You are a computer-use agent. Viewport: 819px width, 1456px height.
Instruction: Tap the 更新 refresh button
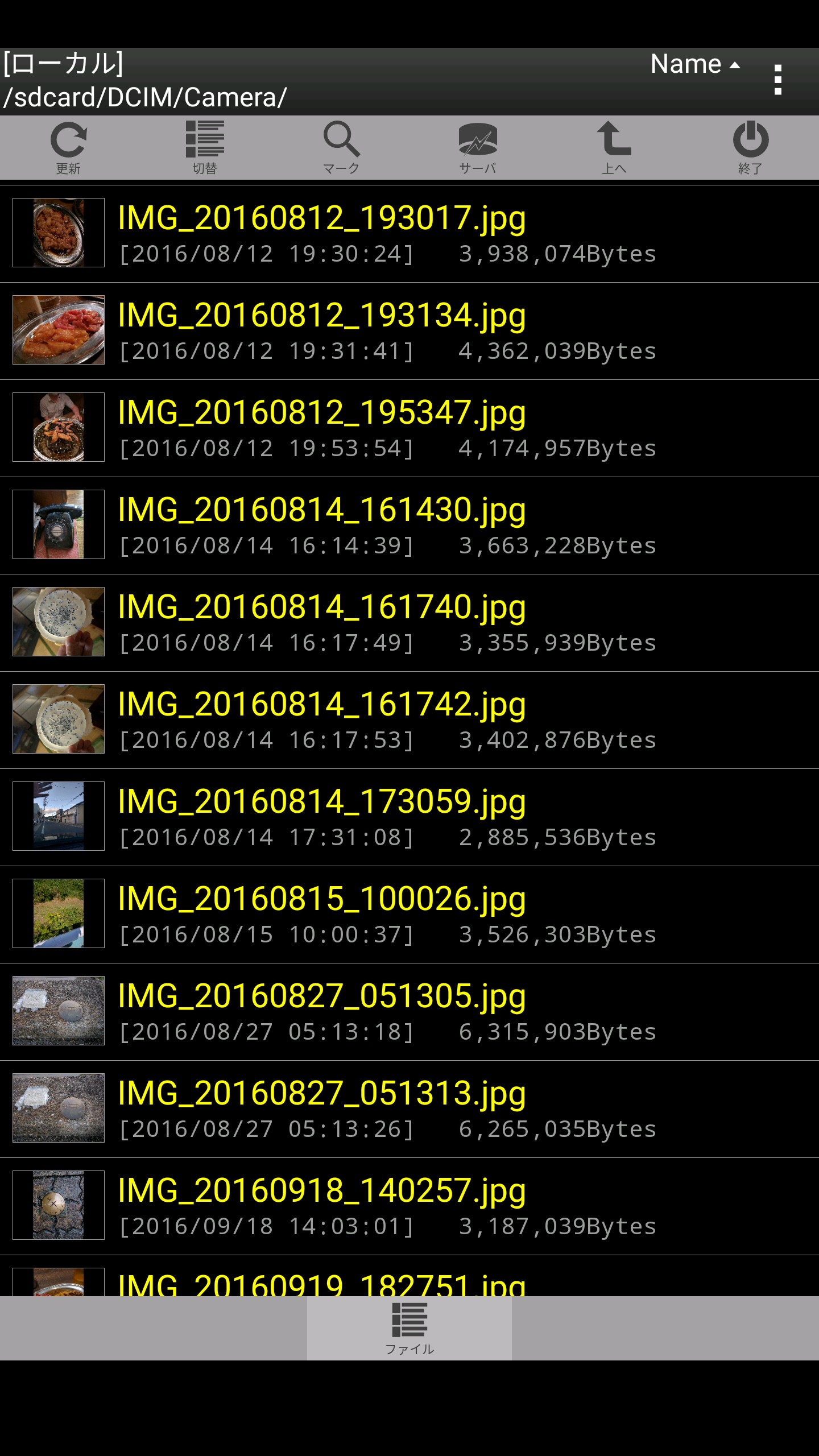[68, 147]
